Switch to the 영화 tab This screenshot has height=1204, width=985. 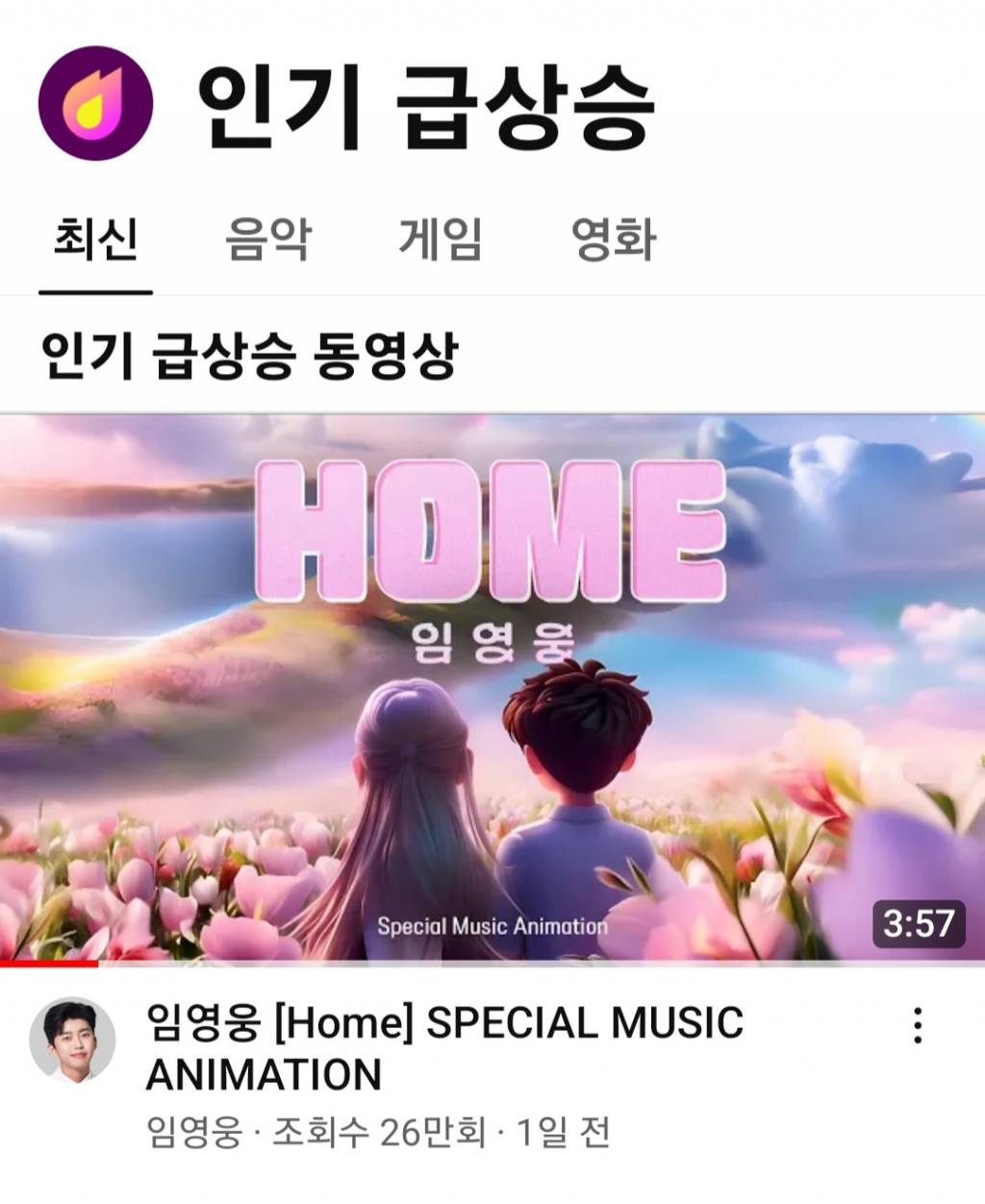(614, 239)
